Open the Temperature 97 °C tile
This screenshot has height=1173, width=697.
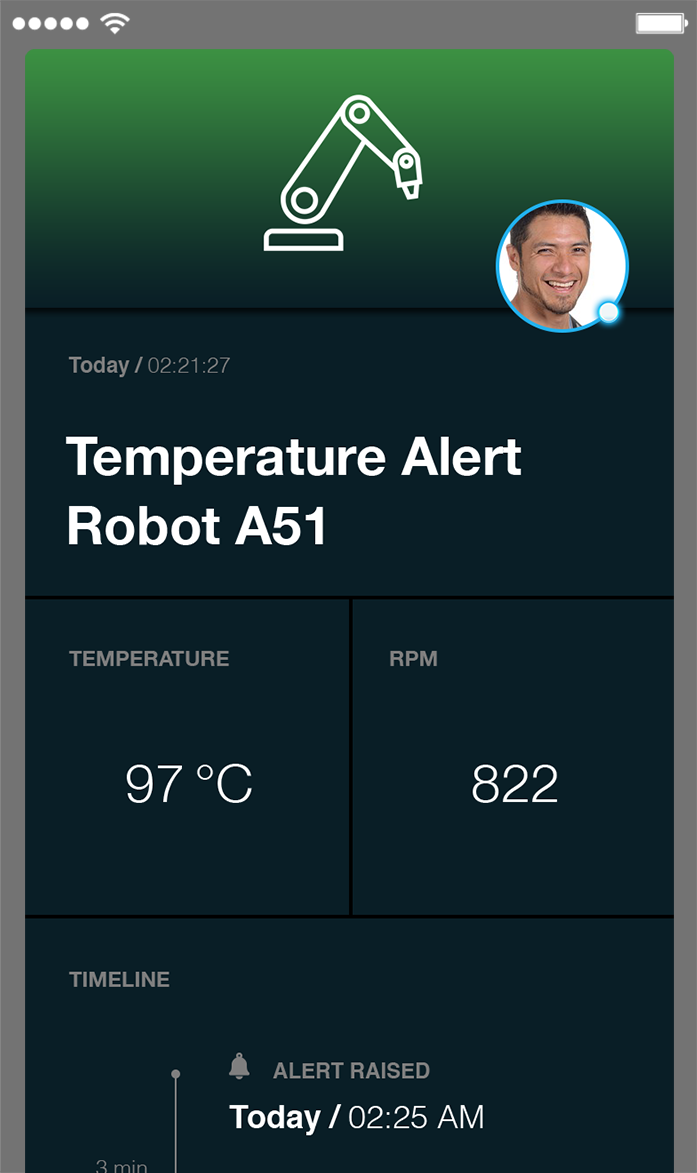coord(187,756)
